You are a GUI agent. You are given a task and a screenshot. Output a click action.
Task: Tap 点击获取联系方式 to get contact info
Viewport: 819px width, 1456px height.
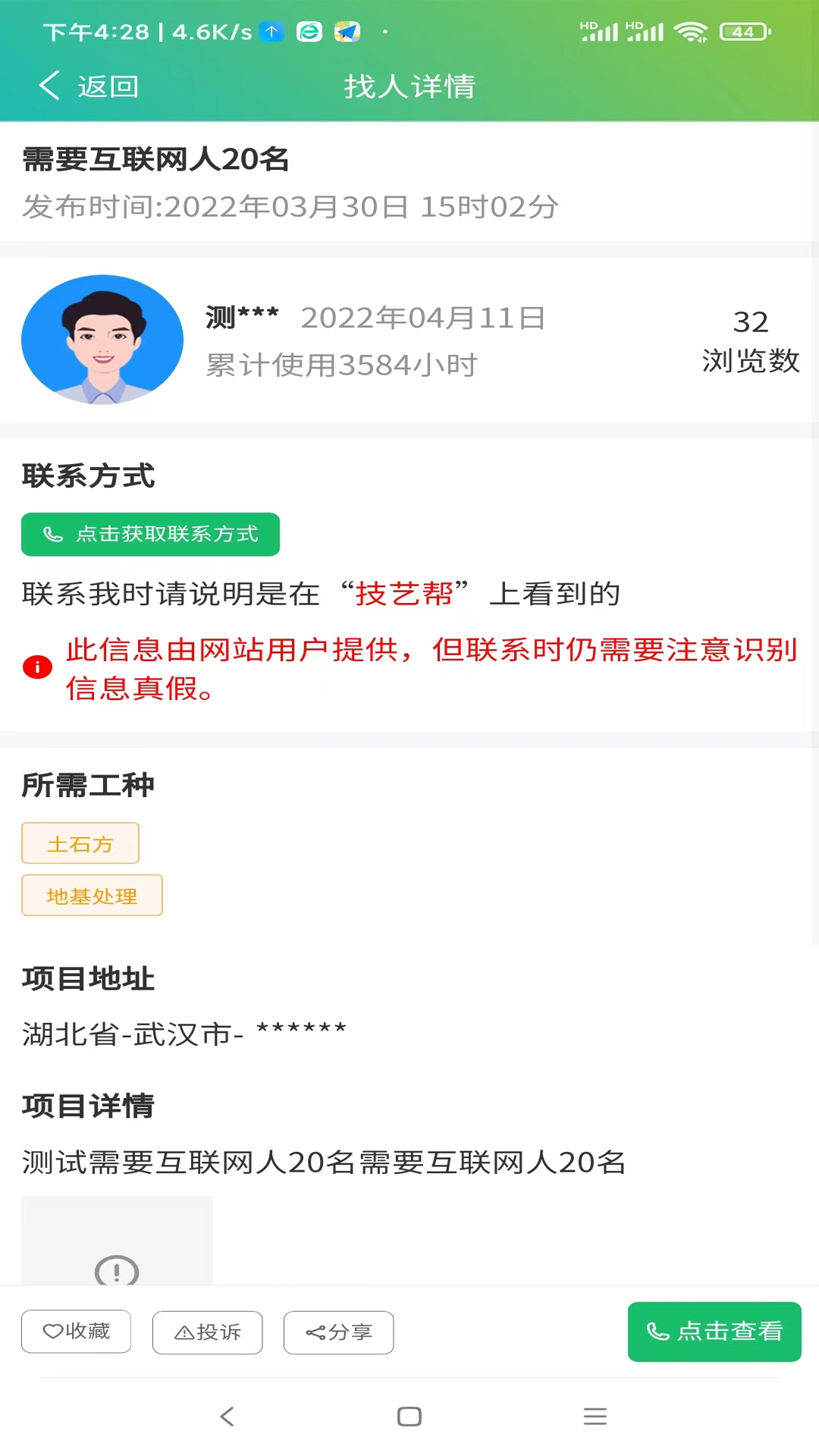(150, 535)
